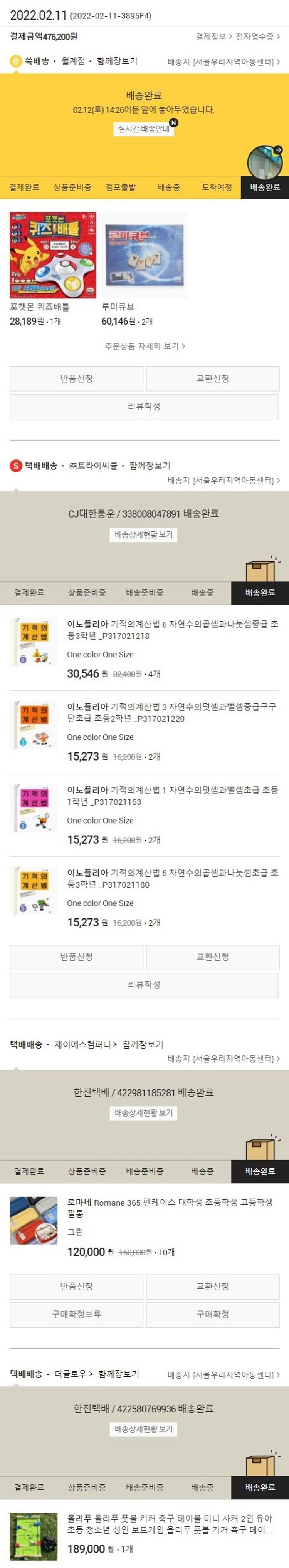View the 전자영수증 electronic receipt
Viewport: 289px width, 1568px height.
tap(257, 37)
